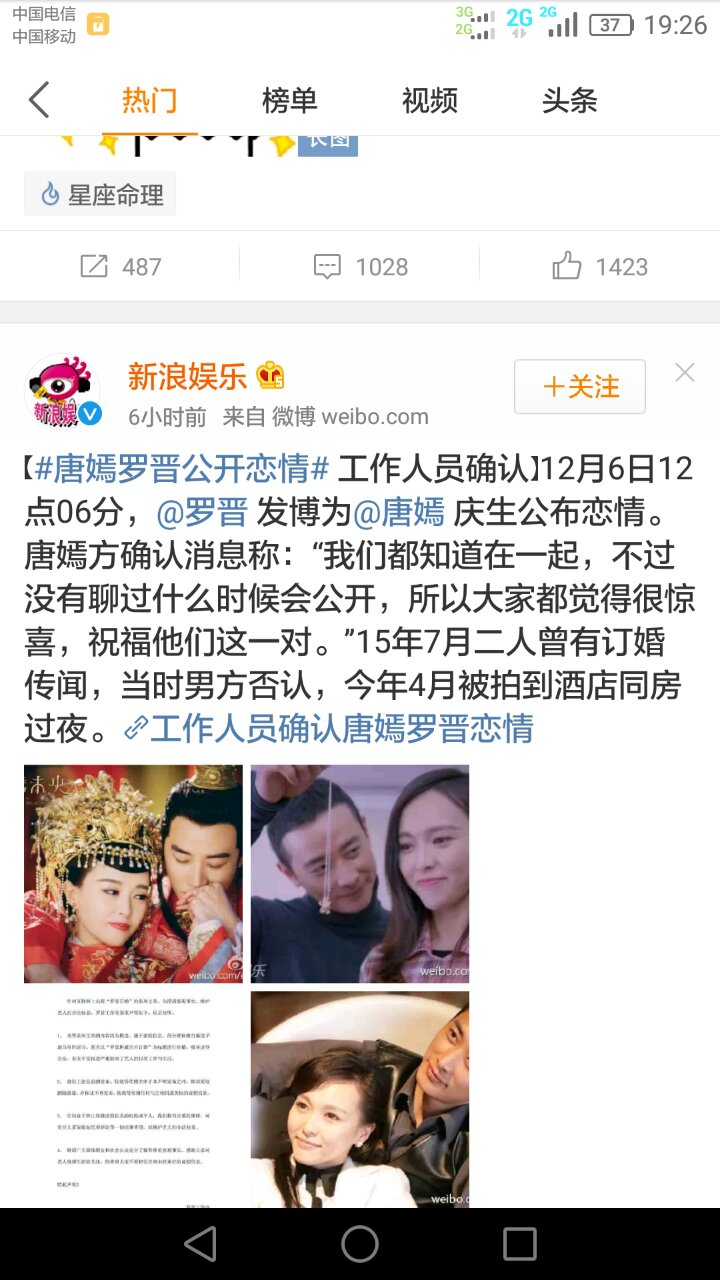
Task: Switch to the 头条 tab
Action: click(x=569, y=100)
